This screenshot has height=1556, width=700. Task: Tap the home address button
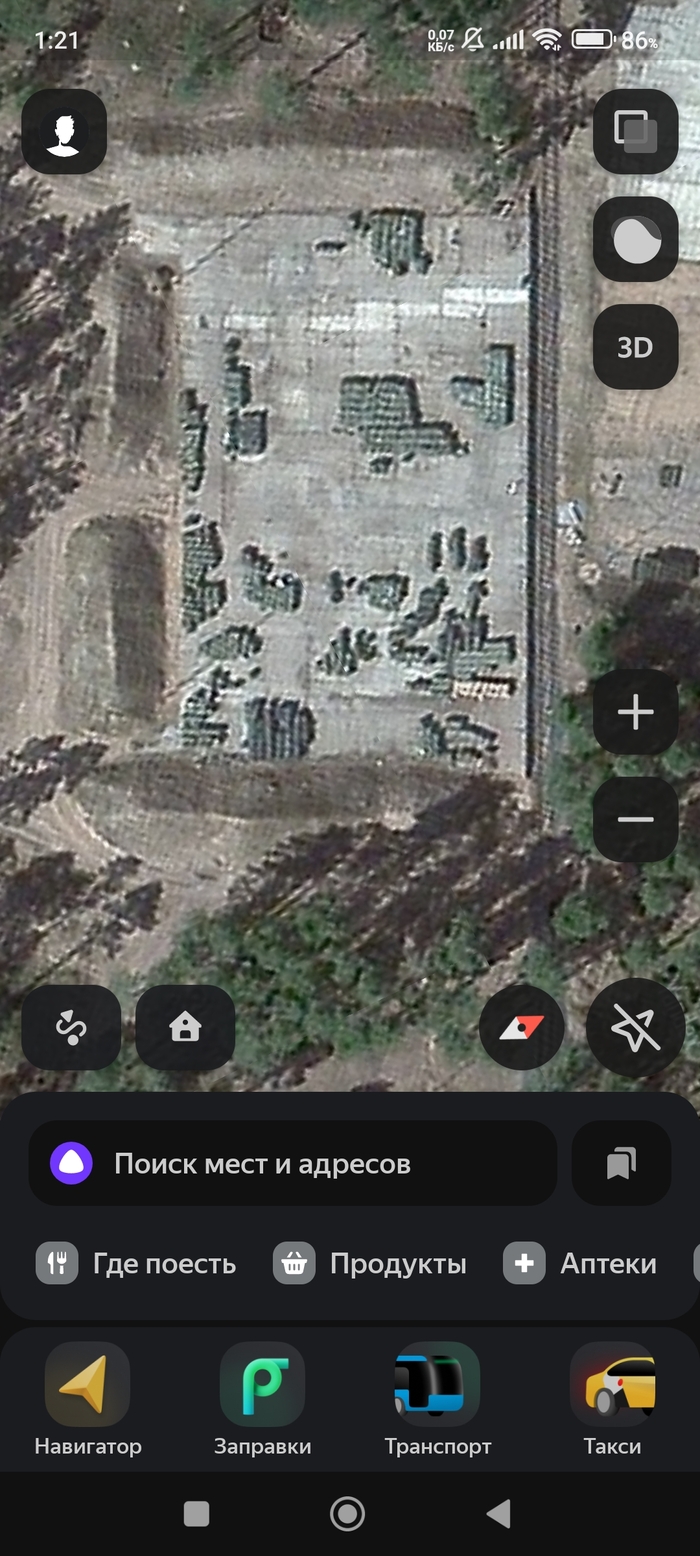tap(185, 1027)
